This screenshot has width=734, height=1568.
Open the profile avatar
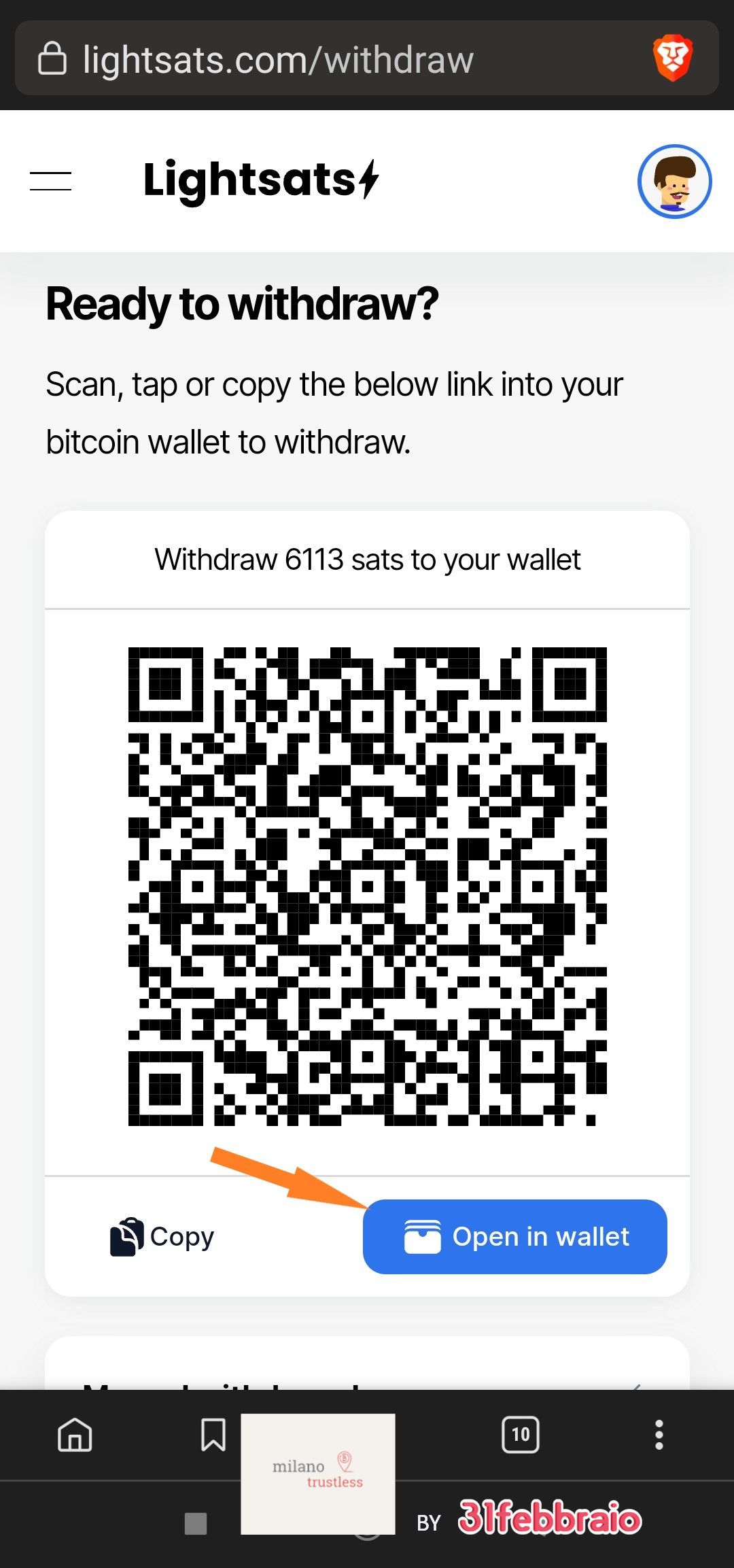tap(674, 182)
